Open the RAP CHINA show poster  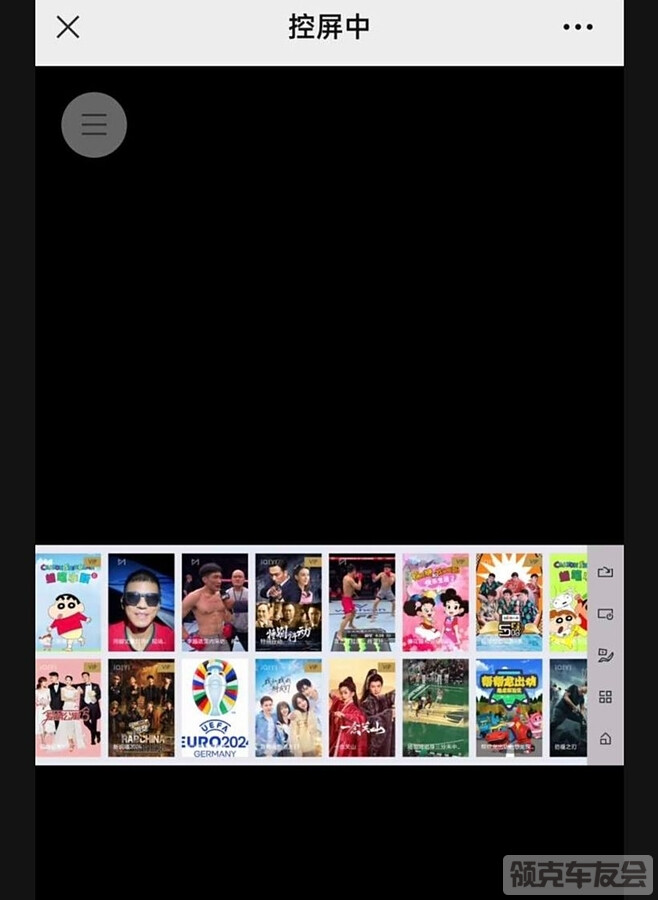141,707
